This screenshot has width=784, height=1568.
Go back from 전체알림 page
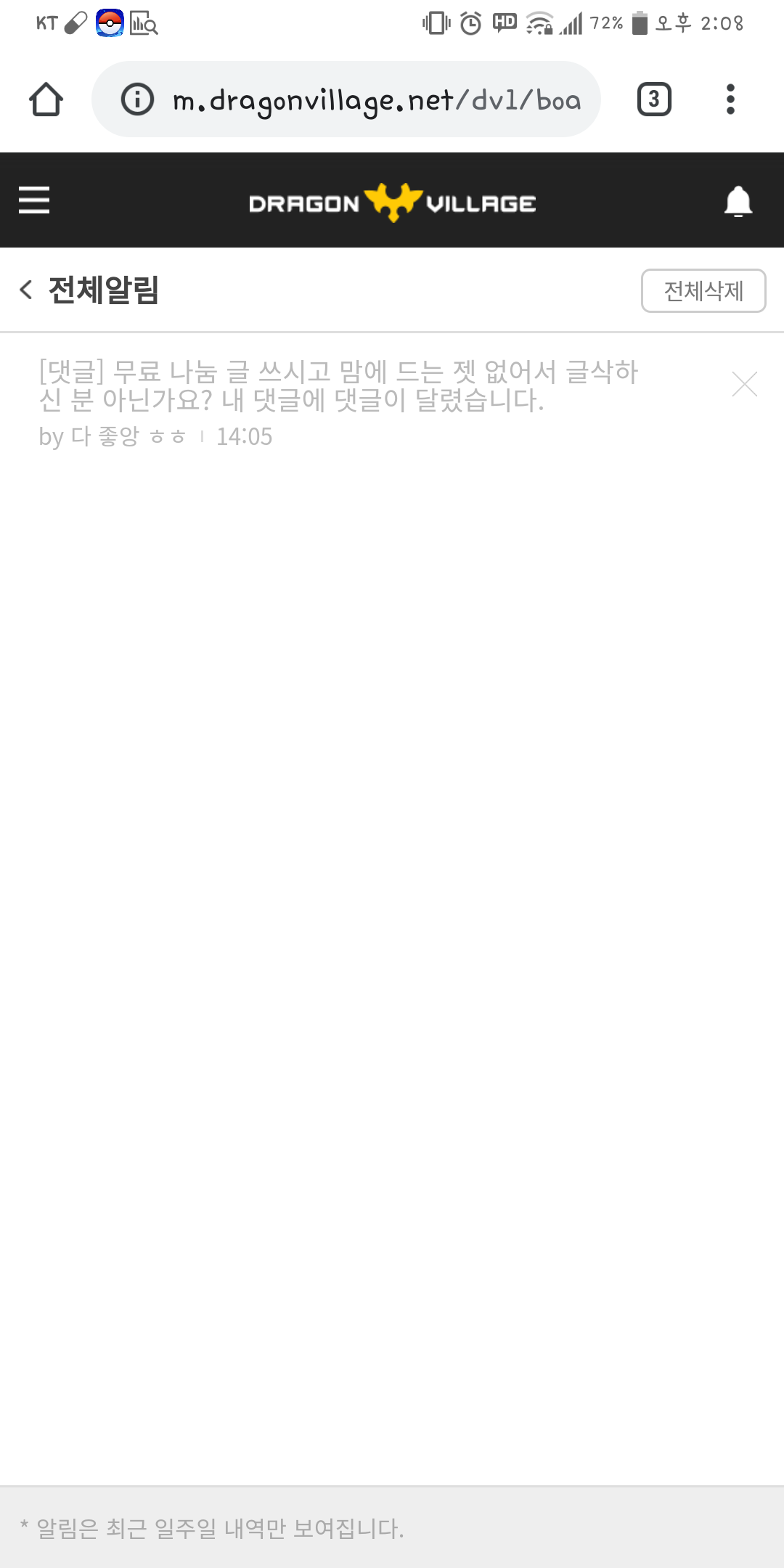tap(26, 290)
